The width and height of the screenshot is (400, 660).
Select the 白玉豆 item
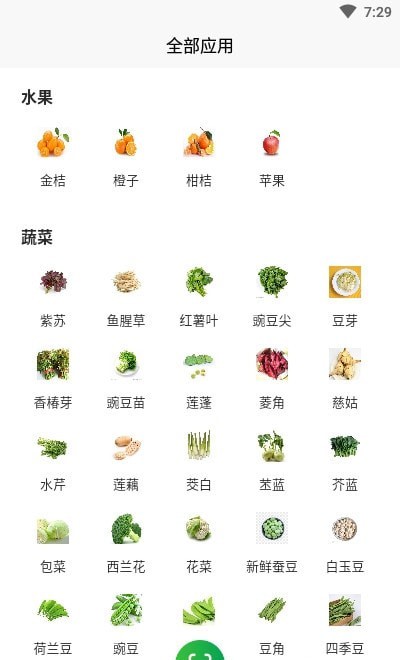345,543
